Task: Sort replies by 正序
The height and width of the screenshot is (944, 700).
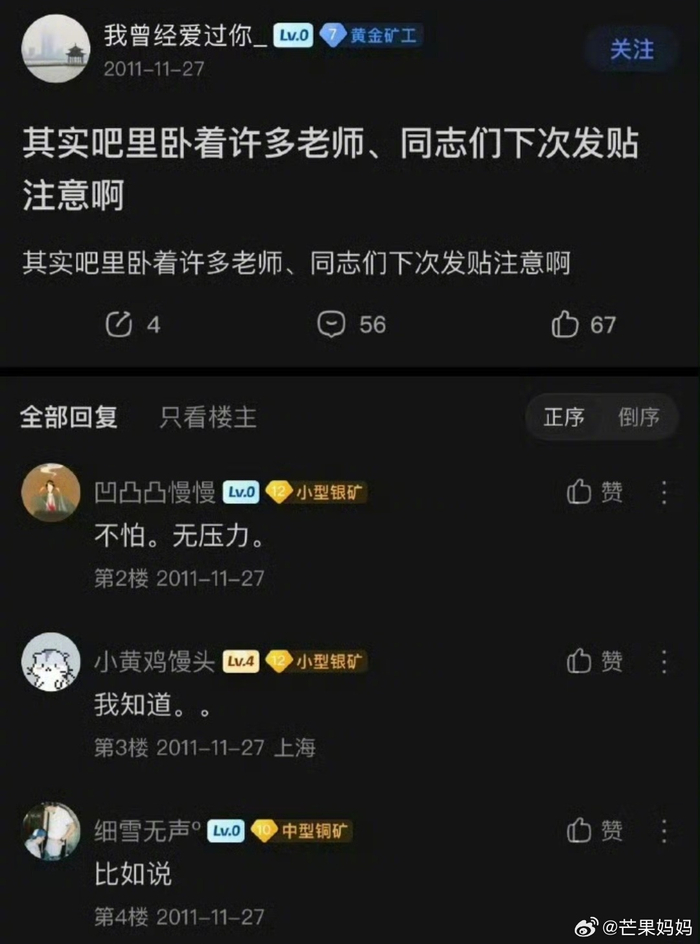Action: coord(564,417)
